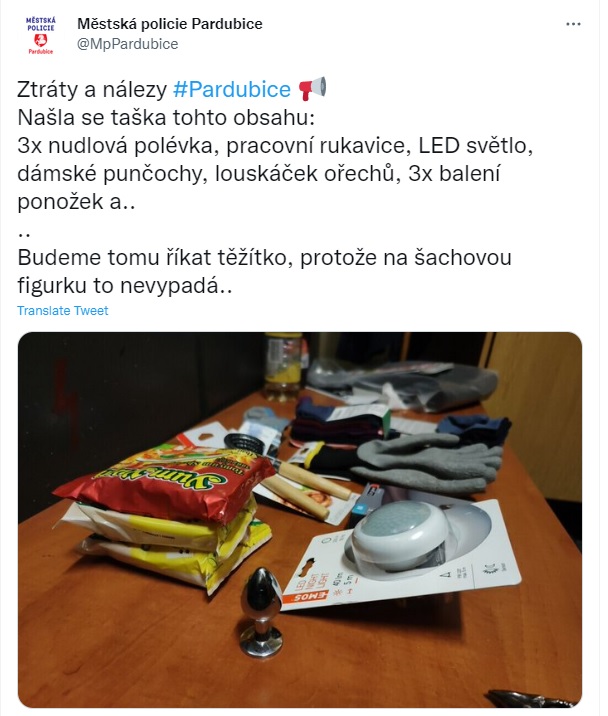Open the Městská policie Pardubice account name
This screenshot has height=716, width=608.
(170, 24)
